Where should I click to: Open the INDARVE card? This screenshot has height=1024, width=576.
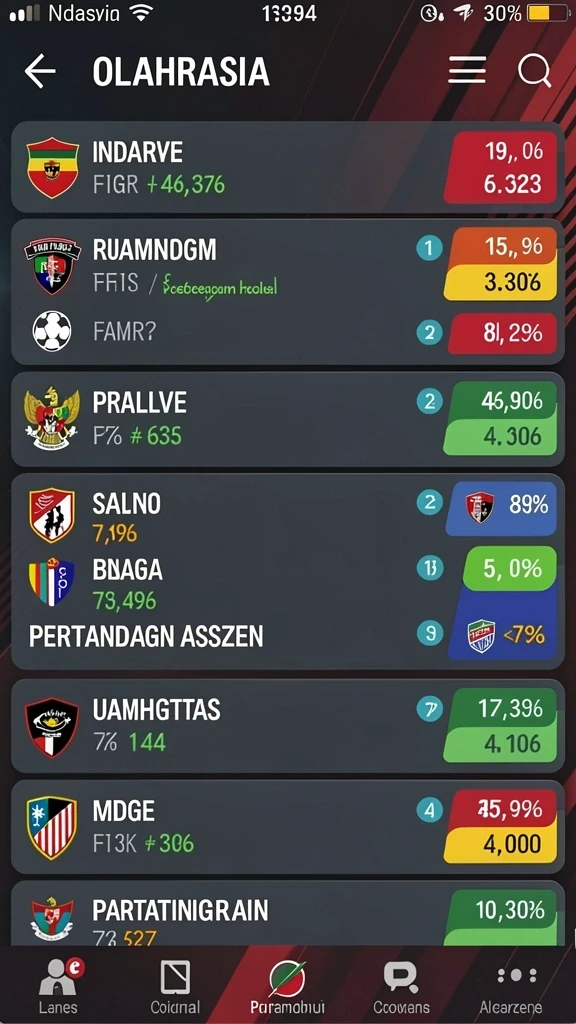point(288,167)
